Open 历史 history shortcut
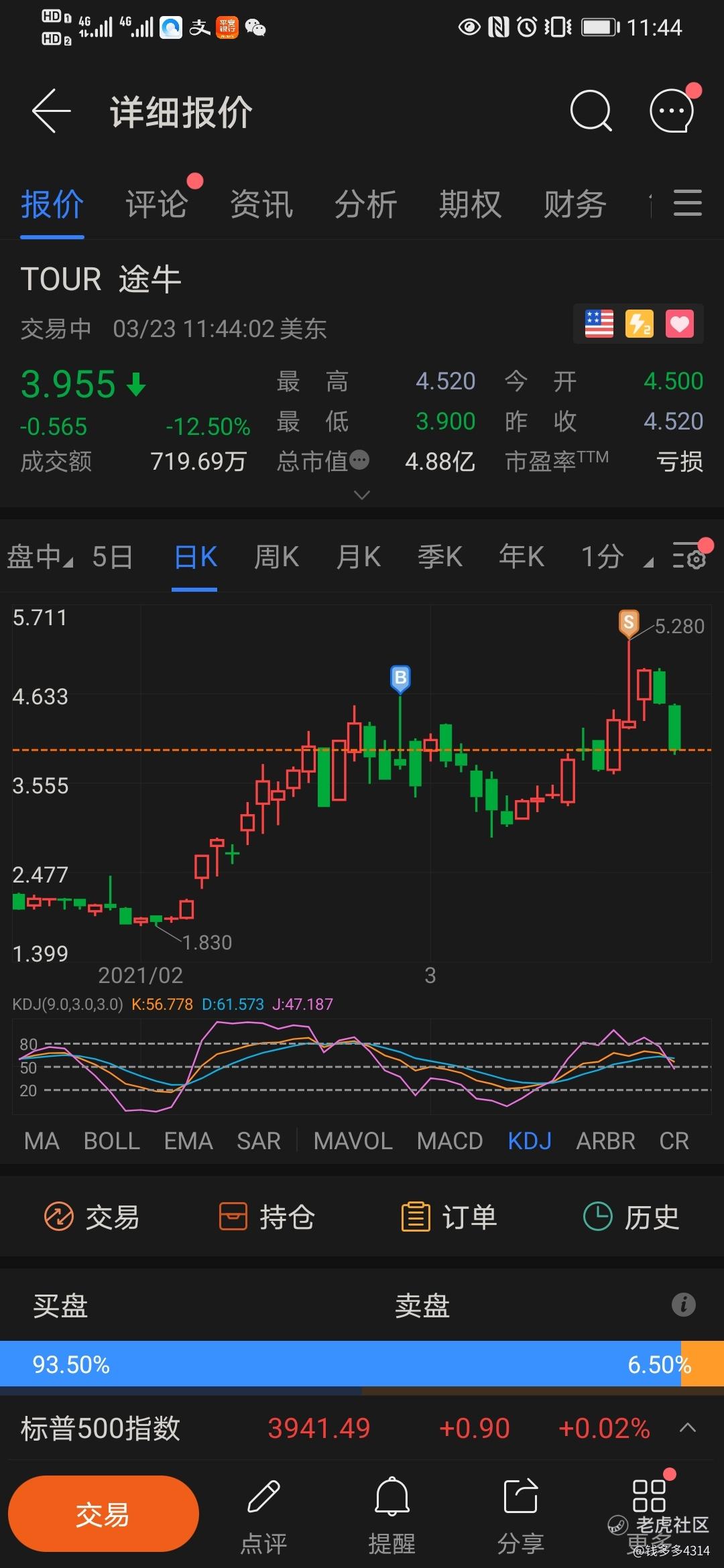The height and width of the screenshot is (1568, 724). (631, 1217)
